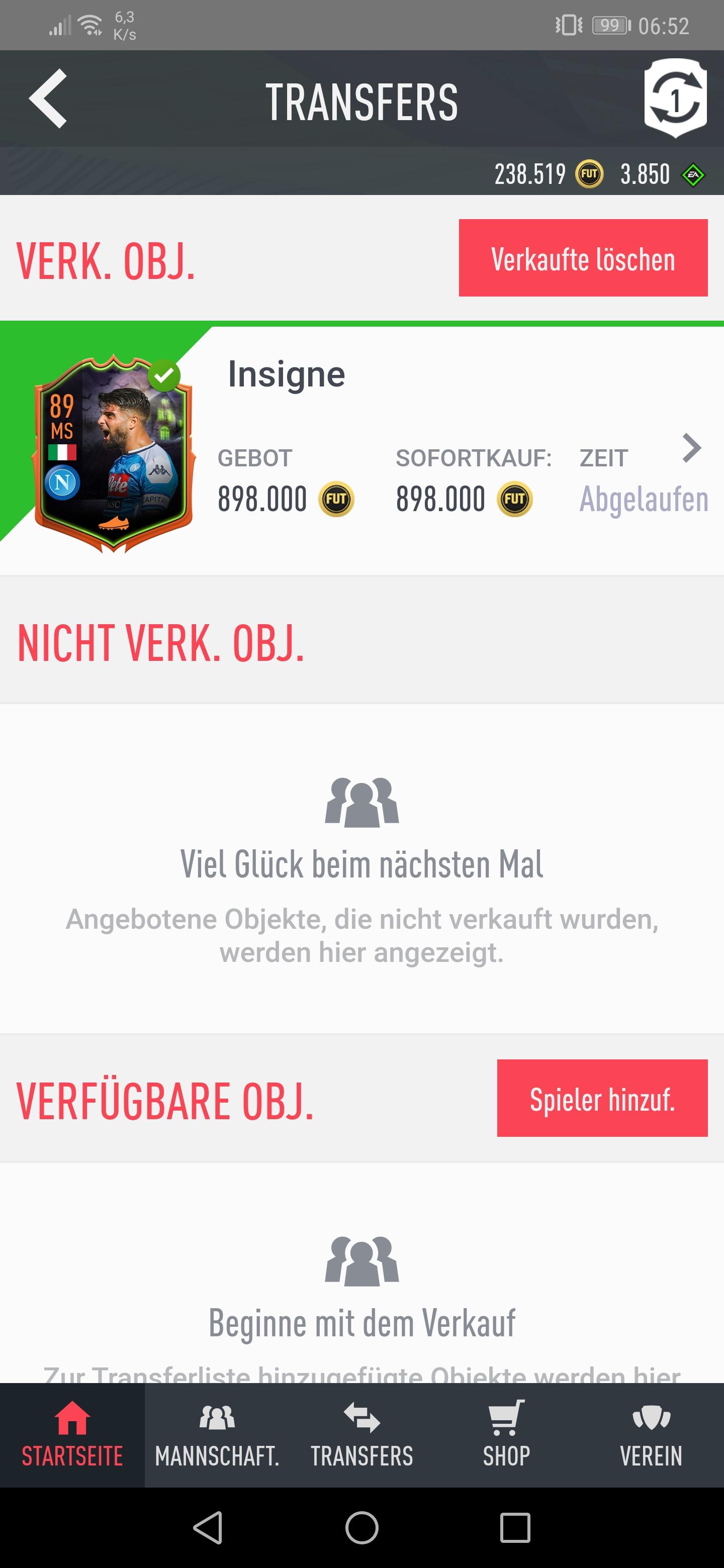
Task: Open the Shop tab
Action: pyautogui.click(x=506, y=1435)
